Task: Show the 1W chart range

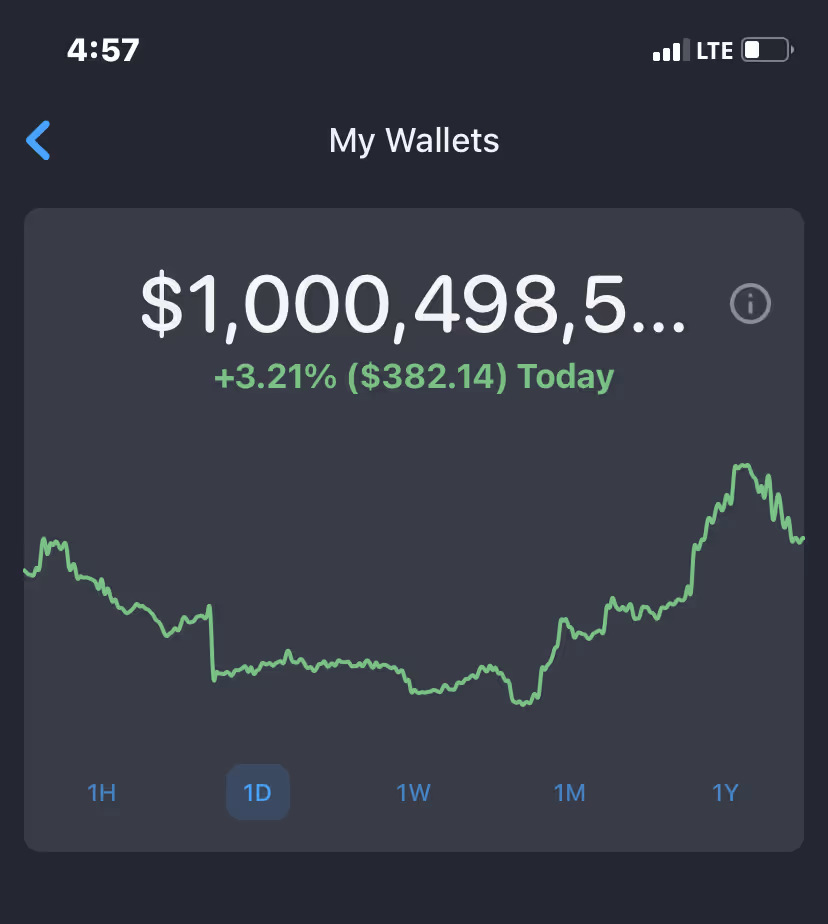Action: 413,793
